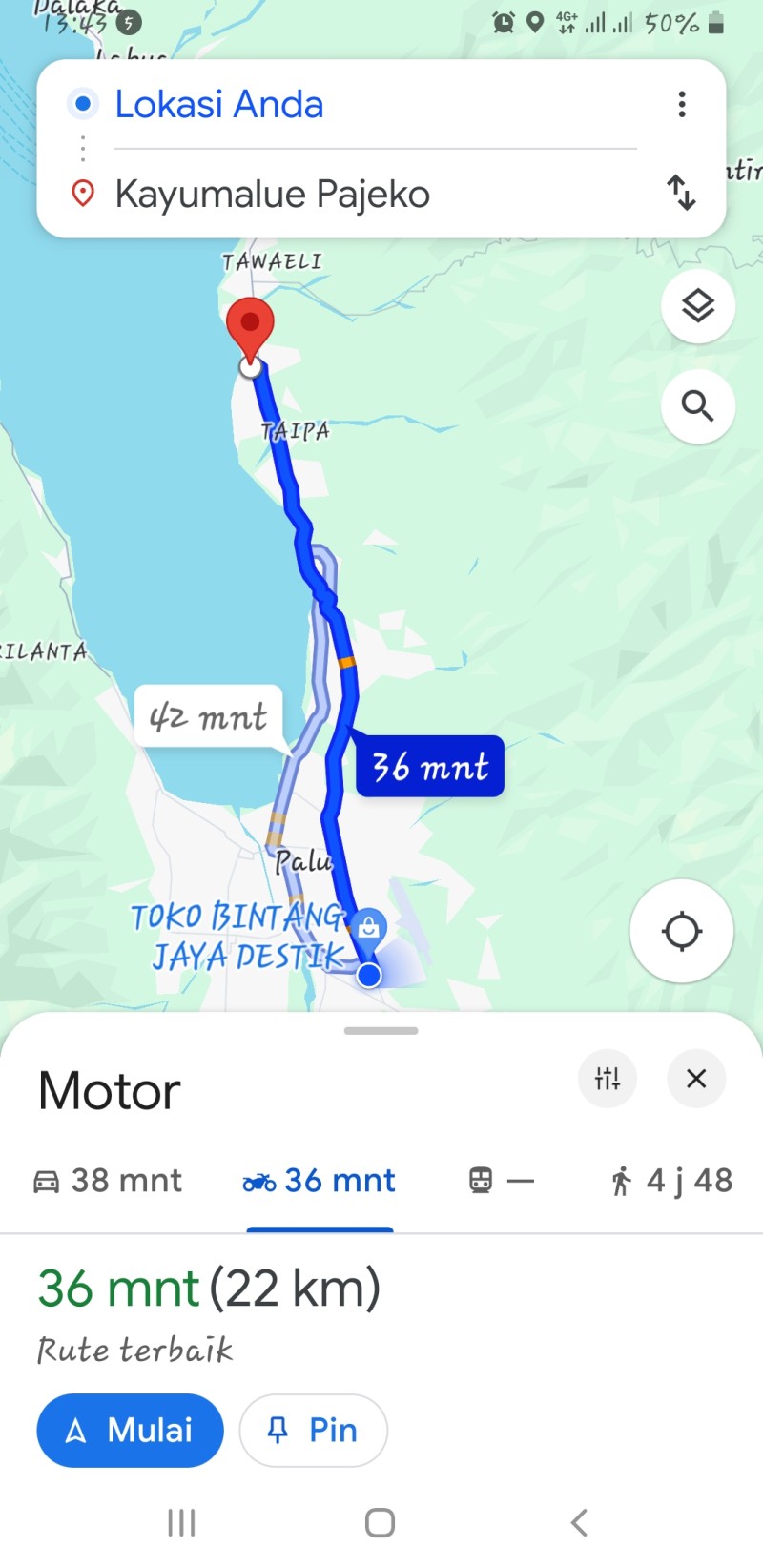The image size is (763, 1568).
Task: Select the 42 mnt alternate route
Action: click(209, 716)
